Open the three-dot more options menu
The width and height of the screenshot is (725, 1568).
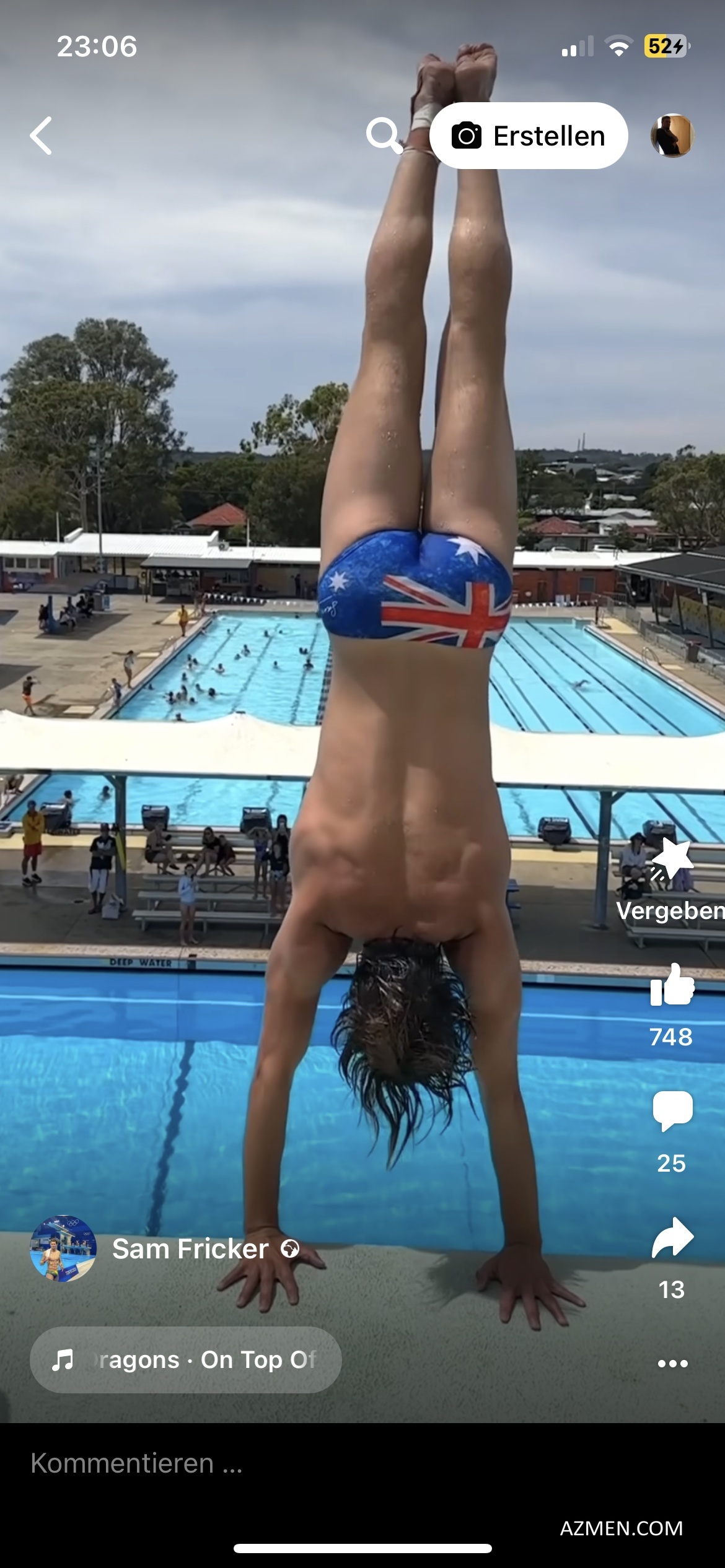[x=672, y=1364]
